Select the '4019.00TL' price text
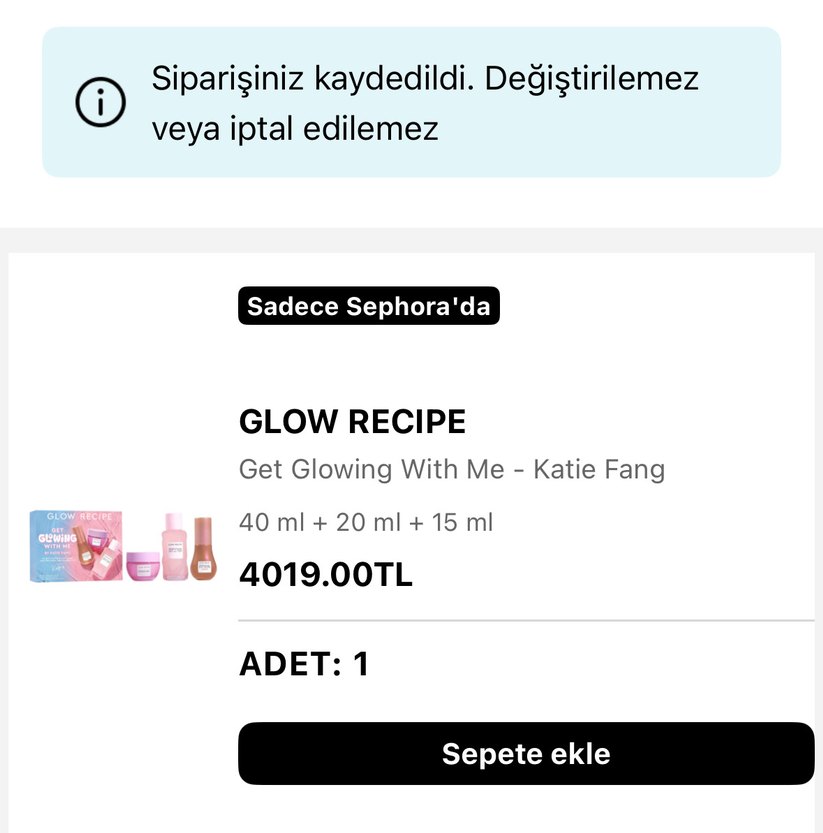 (x=324, y=575)
